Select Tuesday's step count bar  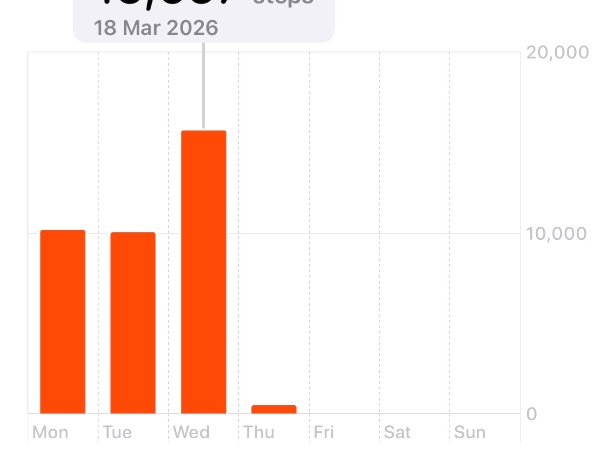pos(133,323)
